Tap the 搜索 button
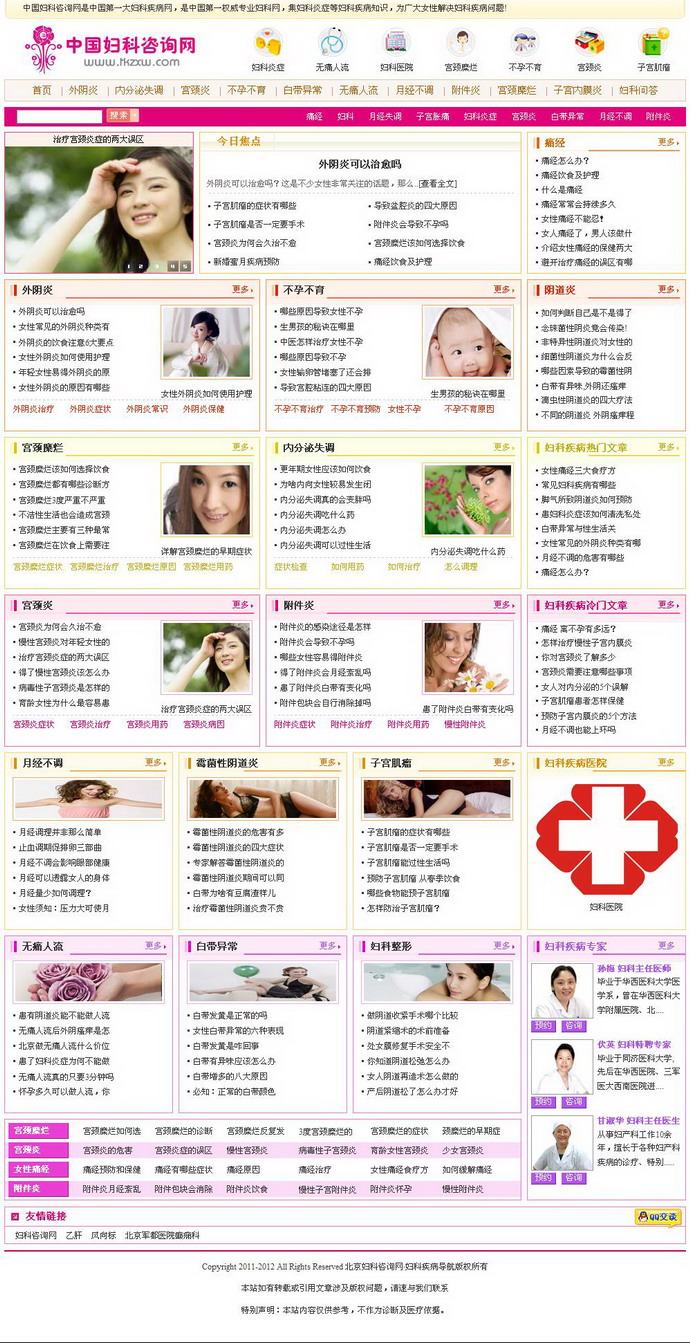This screenshot has height=1343, width=690. (119, 116)
